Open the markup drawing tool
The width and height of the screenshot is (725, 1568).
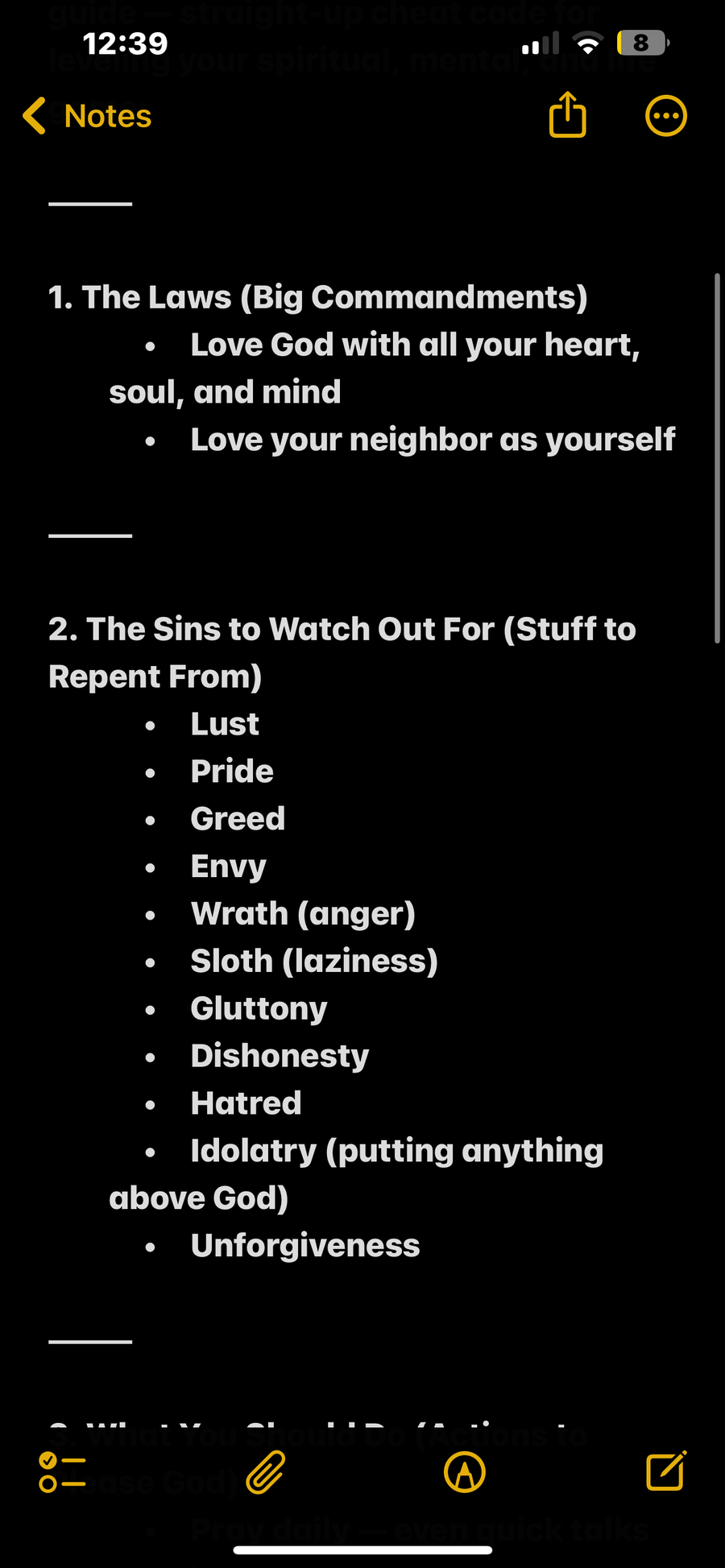pyautogui.click(x=465, y=1472)
